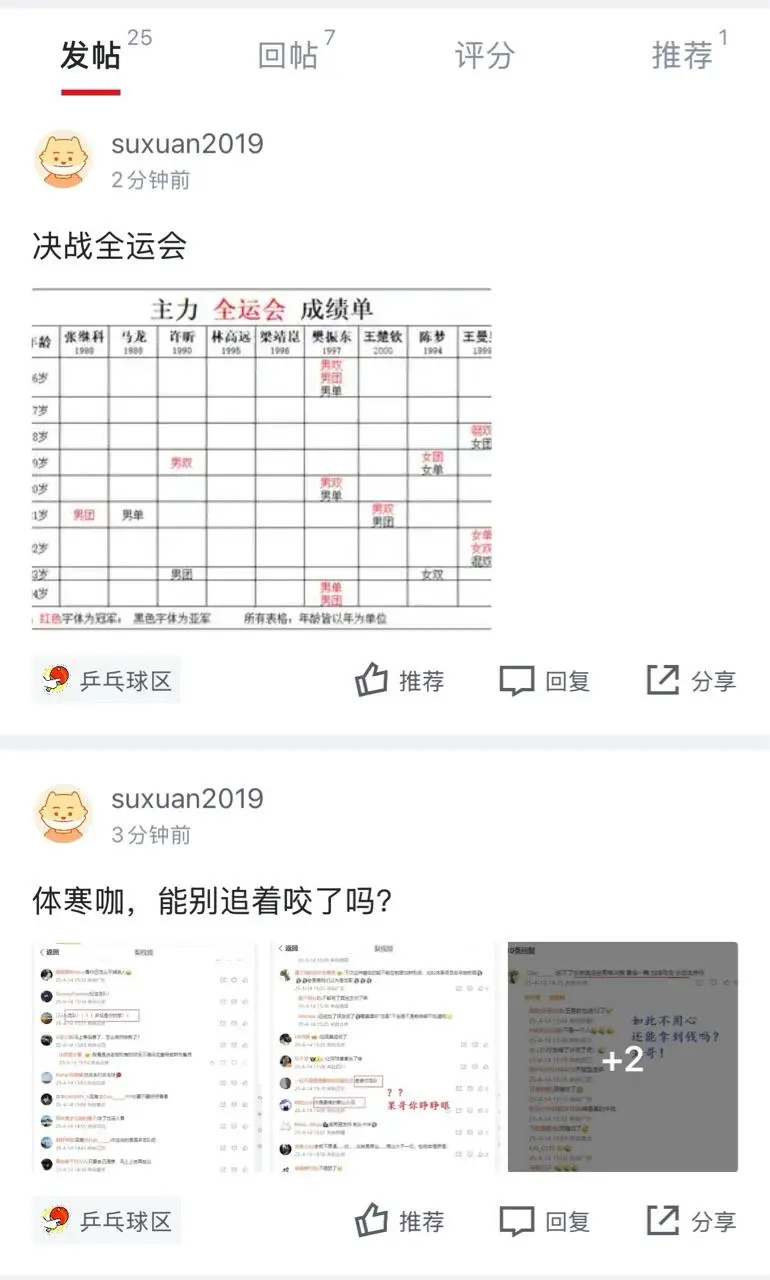The width and height of the screenshot is (770, 1280).
Task: Reply to the 决战全运会 post
Action: click(545, 681)
